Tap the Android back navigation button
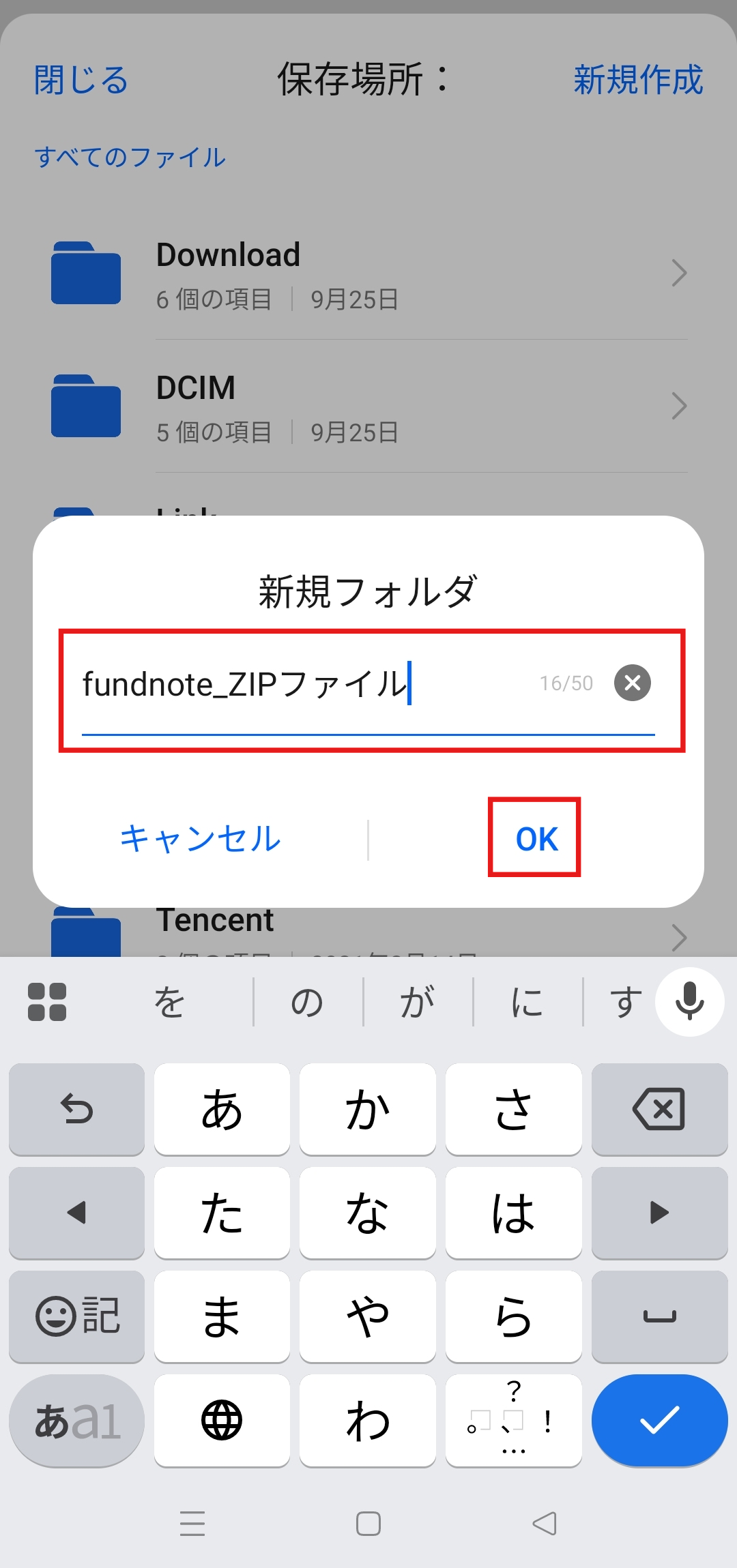This screenshot has width=737, height=1568. click(x=543, y=1522)
